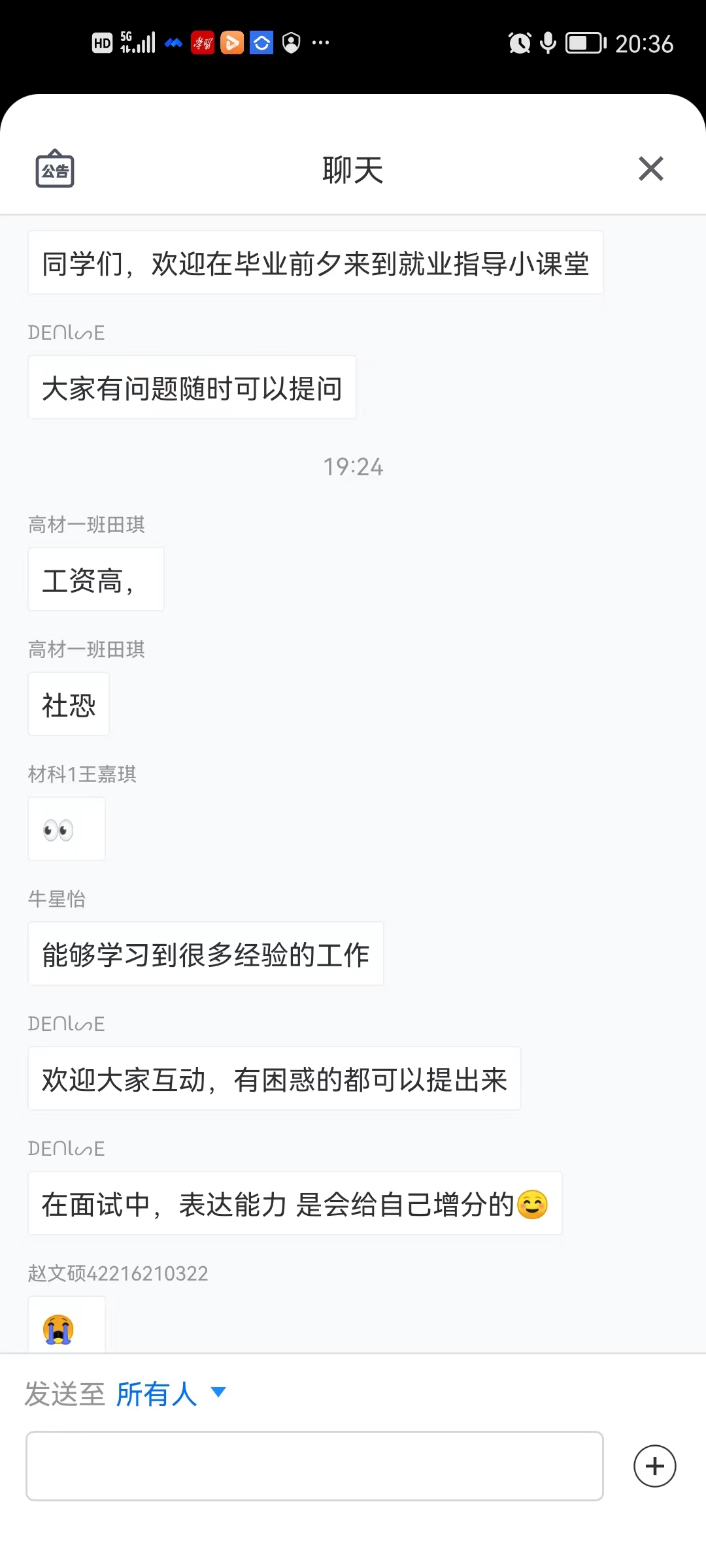The image size is (706, 1568).
Task: Focus the message input field
Action: point(314,1465)
